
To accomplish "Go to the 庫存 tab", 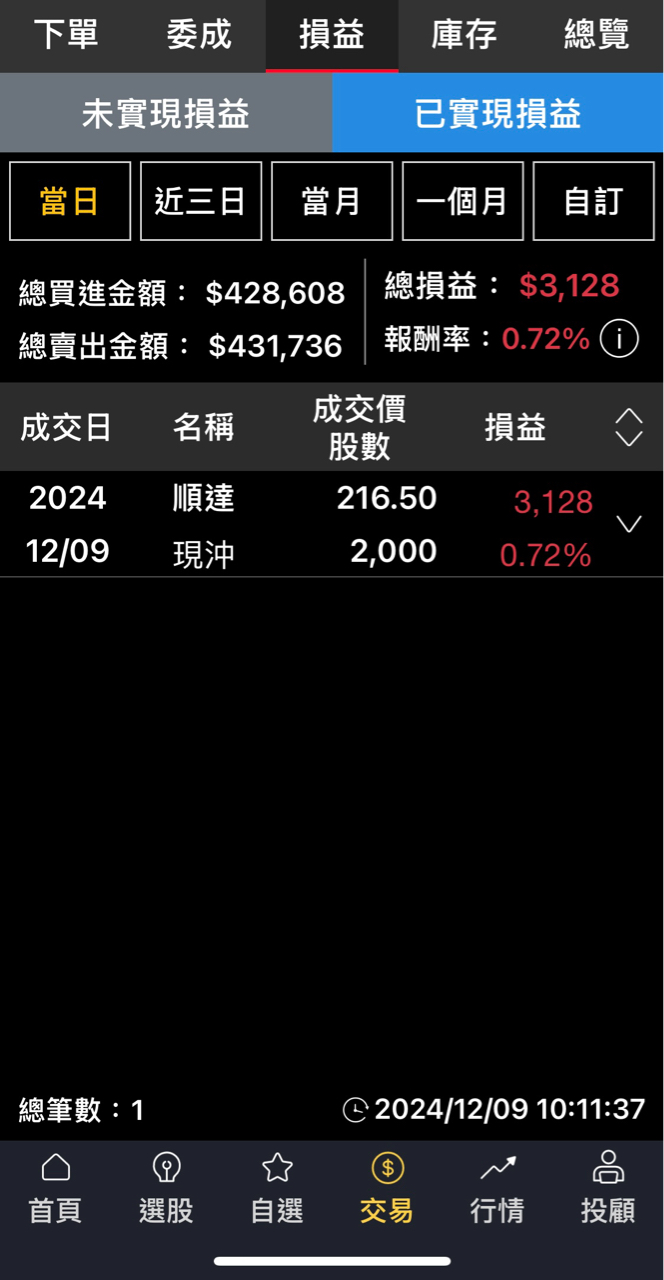I will pos(464,36).
